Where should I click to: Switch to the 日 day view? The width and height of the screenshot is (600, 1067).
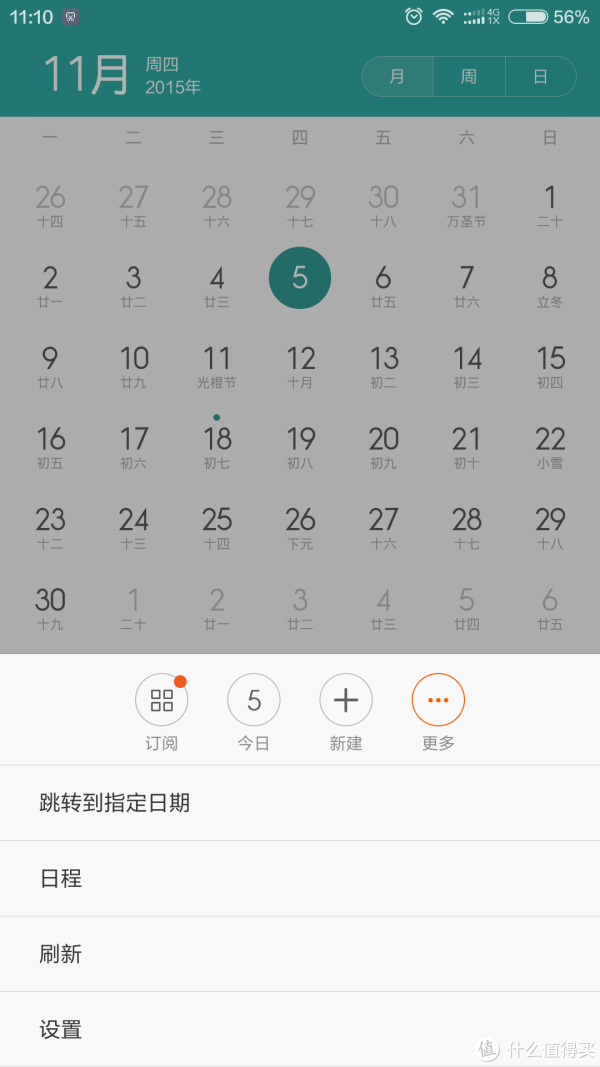tap(541, 76)
